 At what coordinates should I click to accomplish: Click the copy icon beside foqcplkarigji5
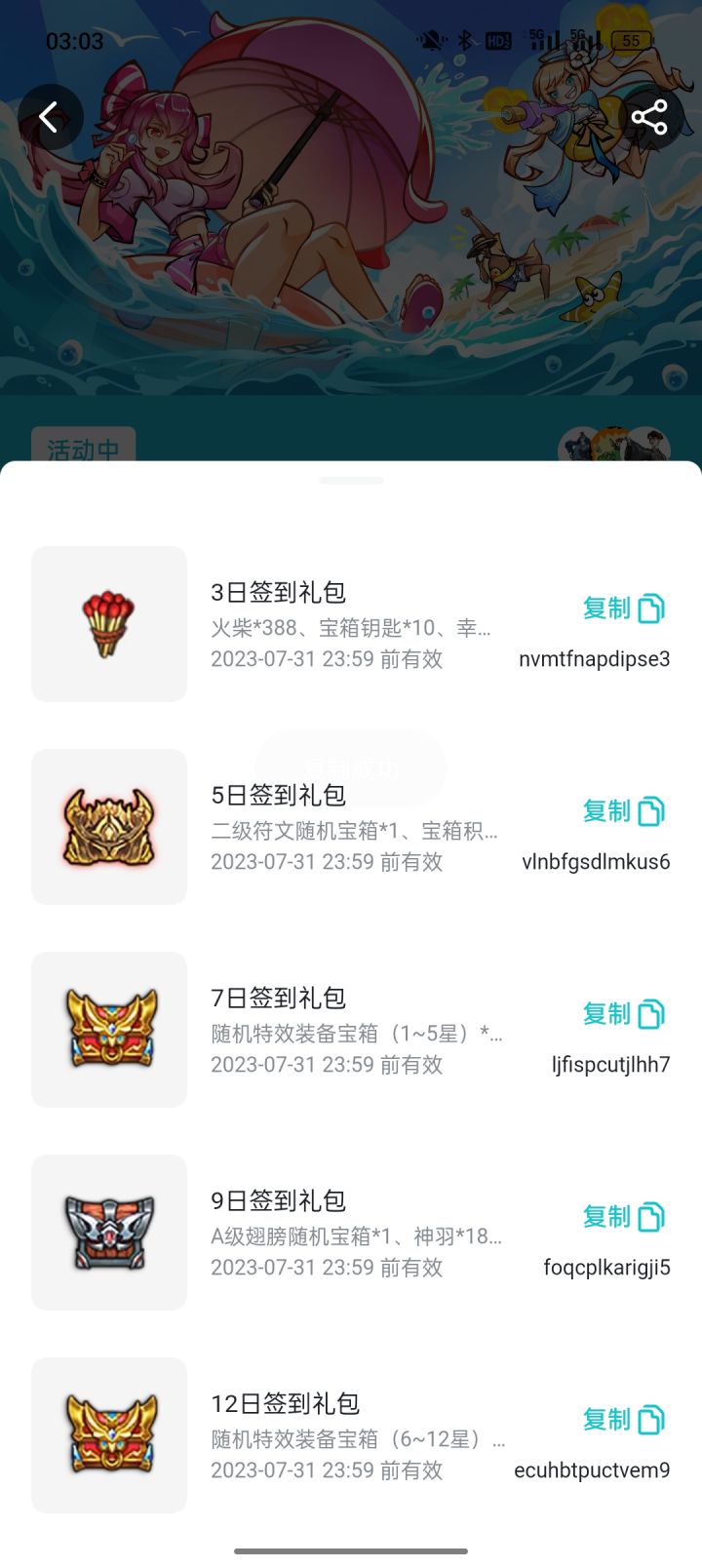(x=651, y=1217)
